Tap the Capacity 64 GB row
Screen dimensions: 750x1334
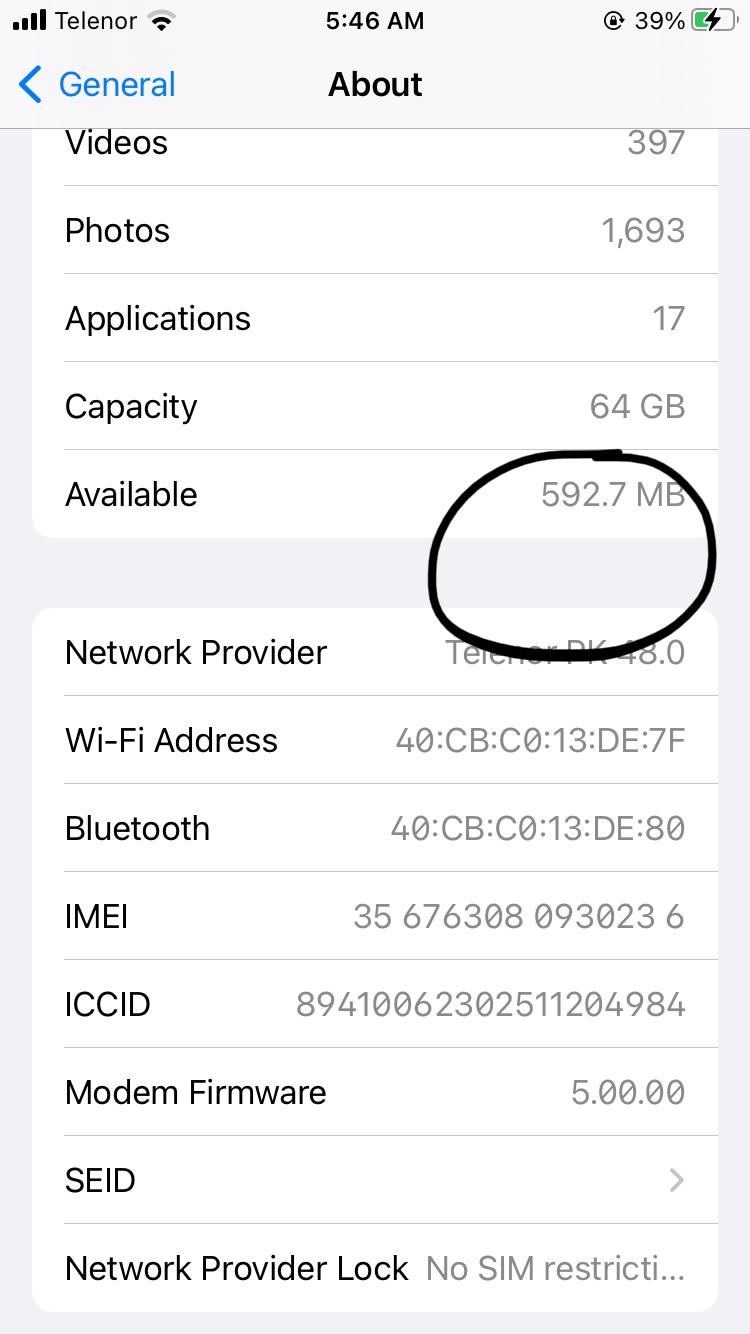[x=375, y=406]
